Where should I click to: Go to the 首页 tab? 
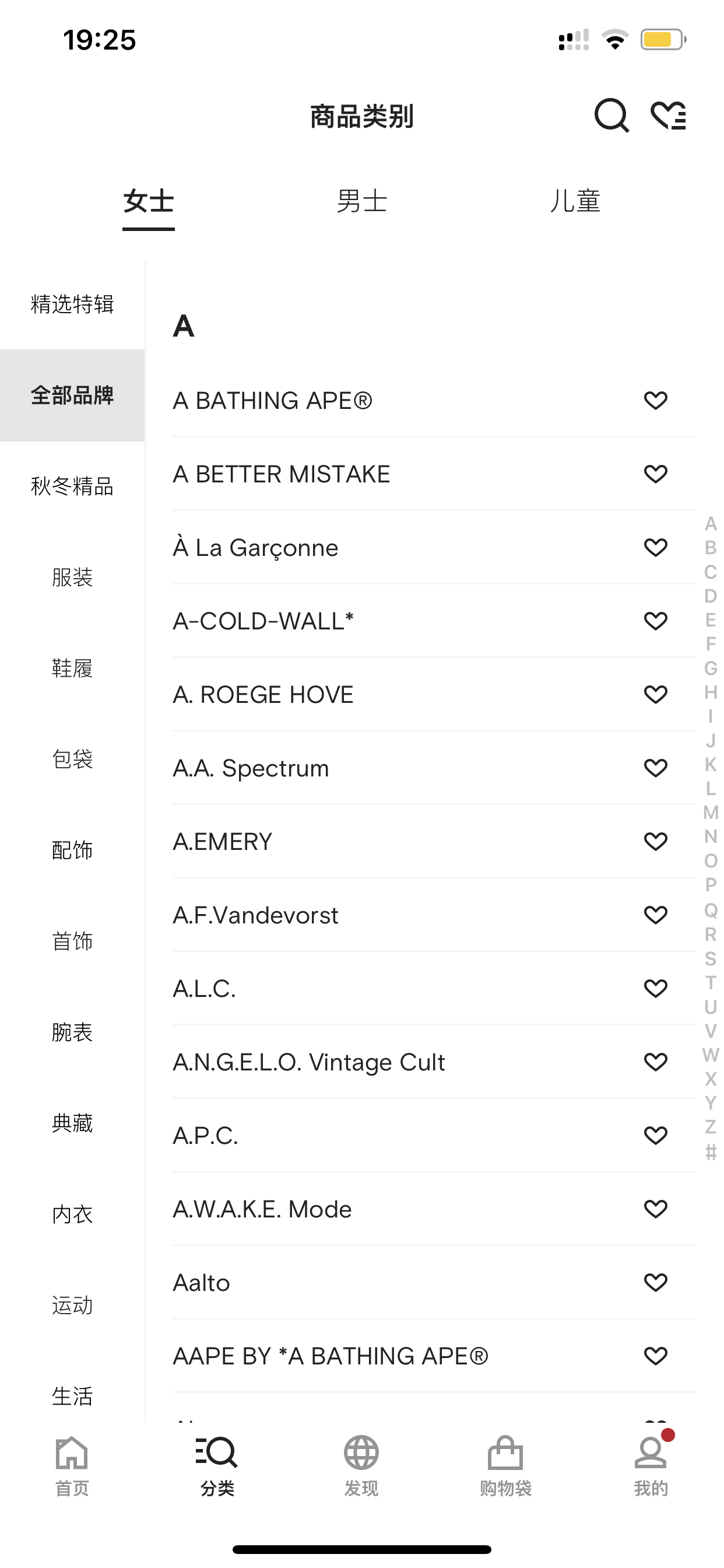coord(72,1465)
